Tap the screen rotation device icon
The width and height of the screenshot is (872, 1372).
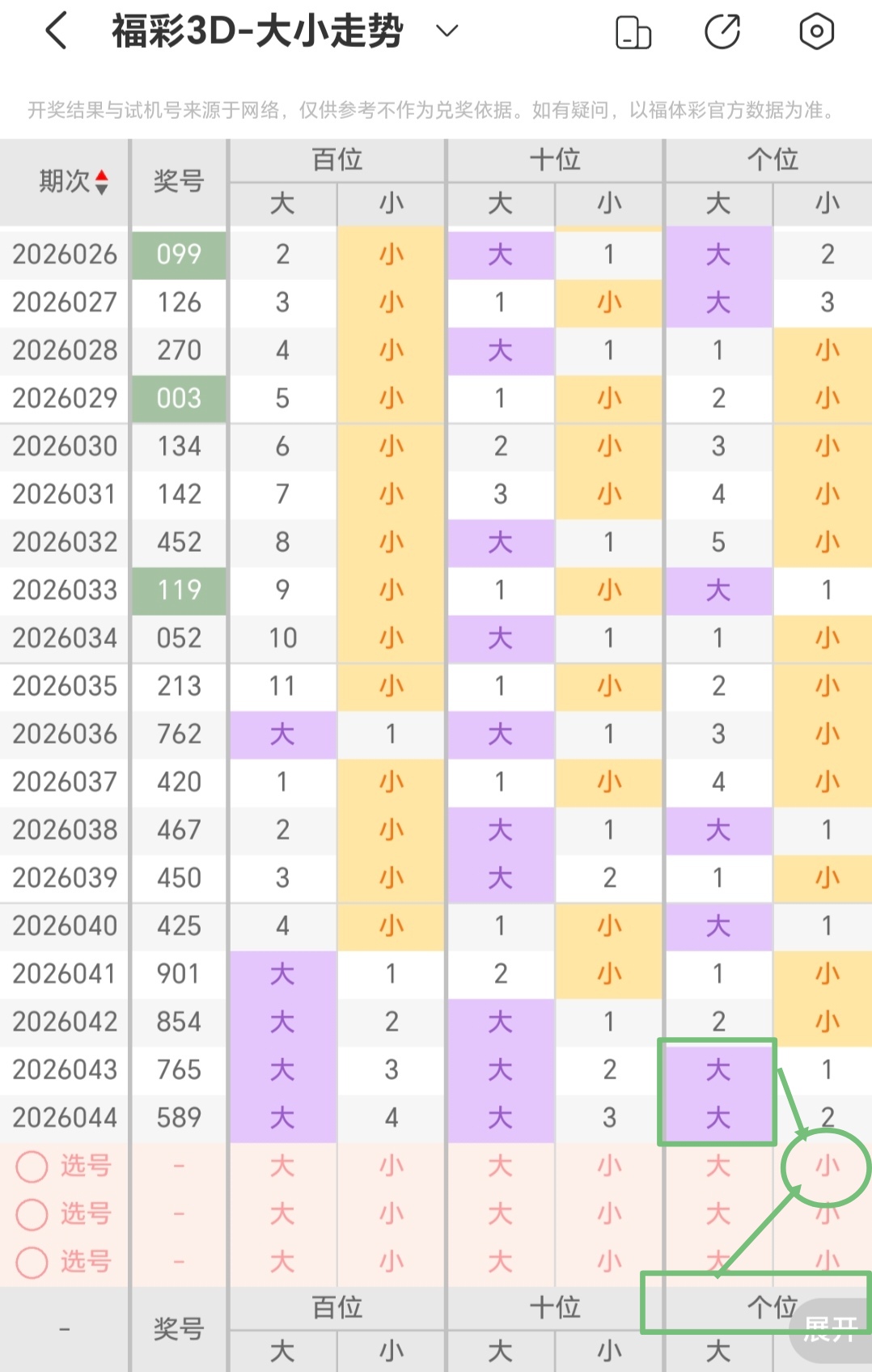coord(633,33)
